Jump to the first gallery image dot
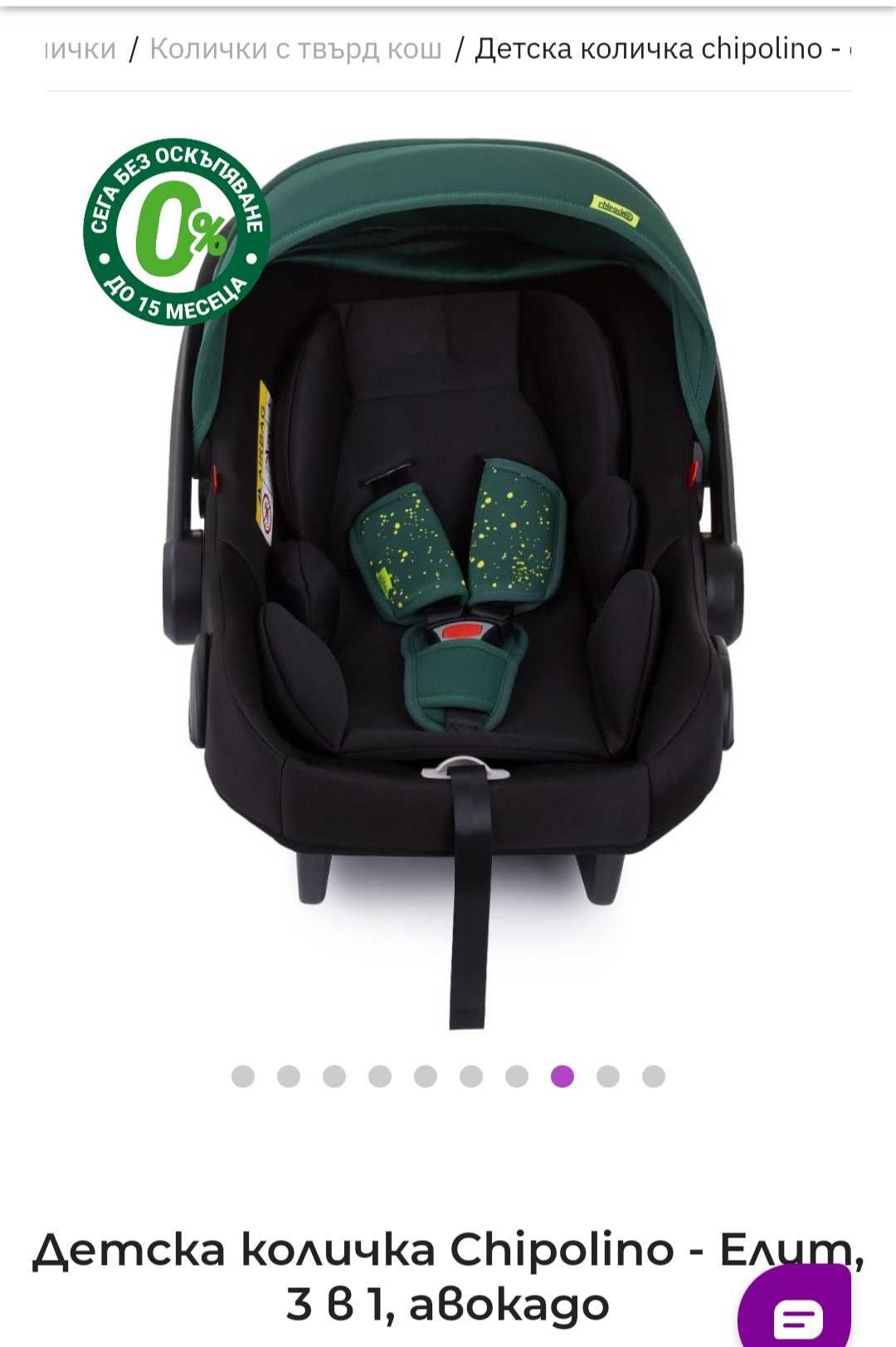This screenshot has height=1347, width=896. 243,1076
